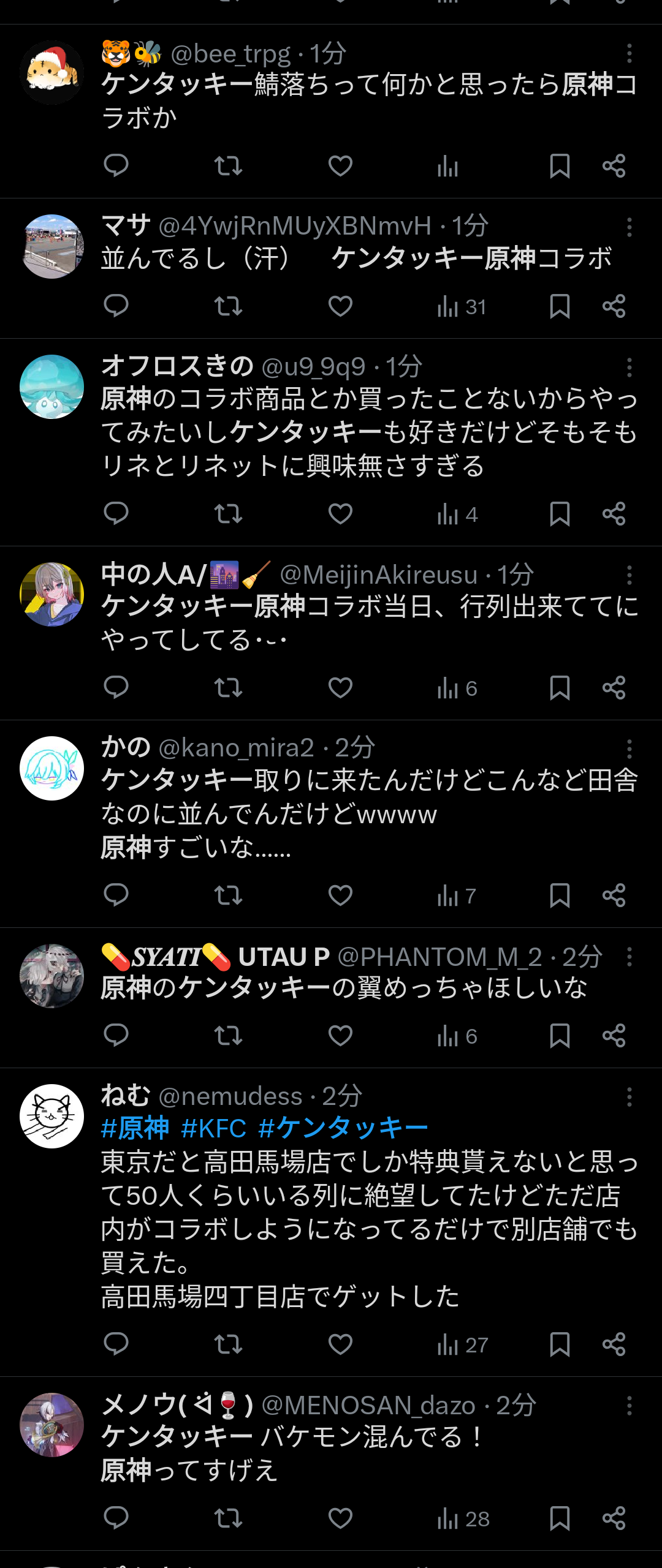
Task: Retweet メノウ's tweet
Action: pyautogui.click(x=228, y=1518)
